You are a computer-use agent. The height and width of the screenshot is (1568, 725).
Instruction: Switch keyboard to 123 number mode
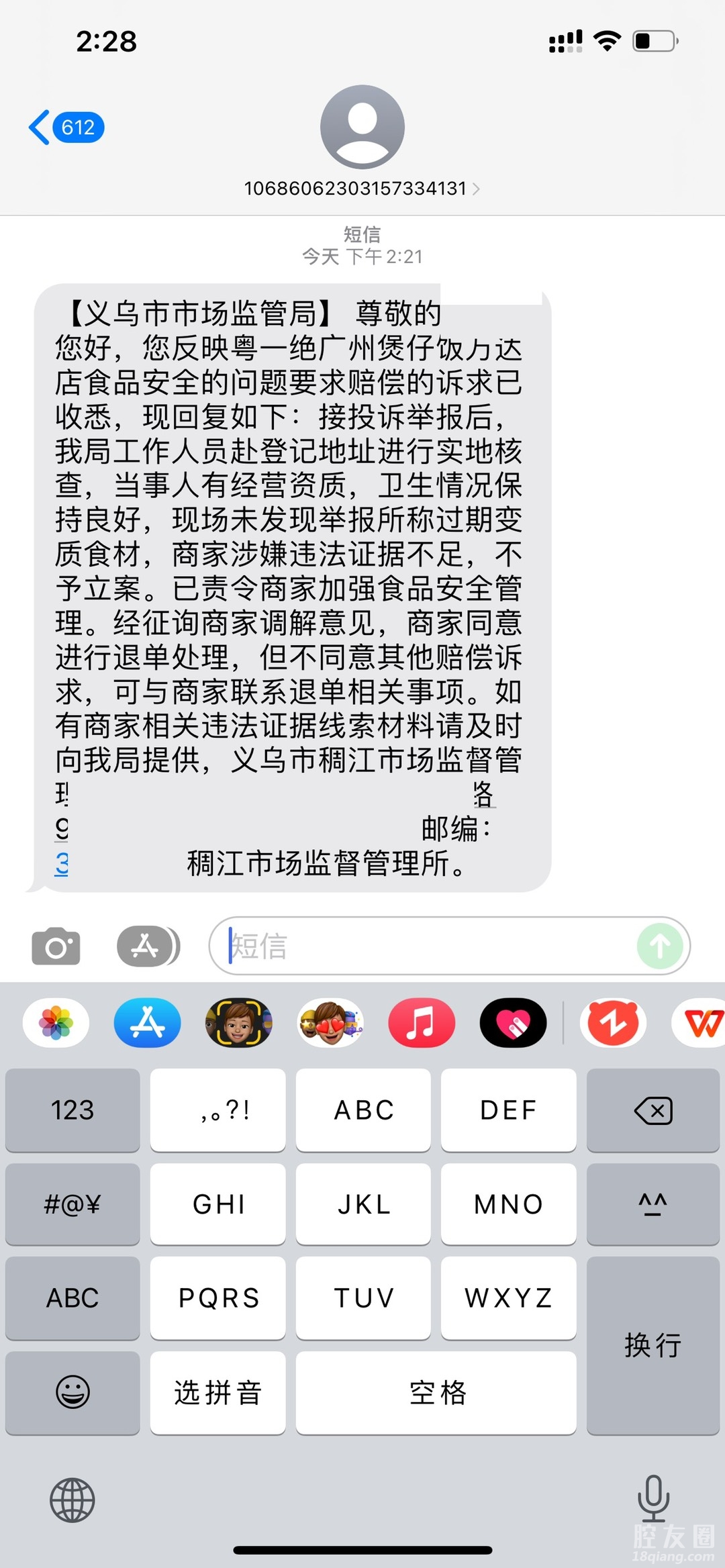pos(72,1110)
